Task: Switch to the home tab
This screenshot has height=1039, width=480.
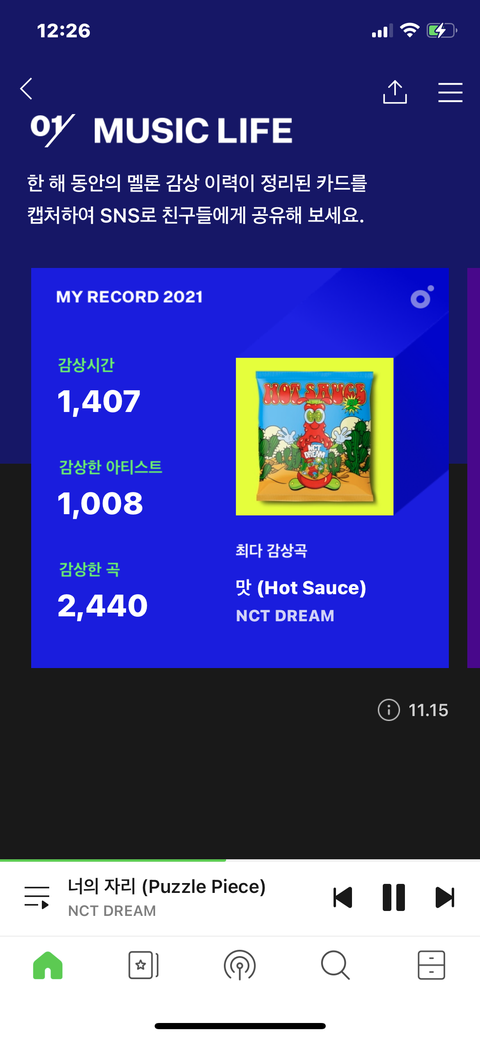Action: point(48,965)
